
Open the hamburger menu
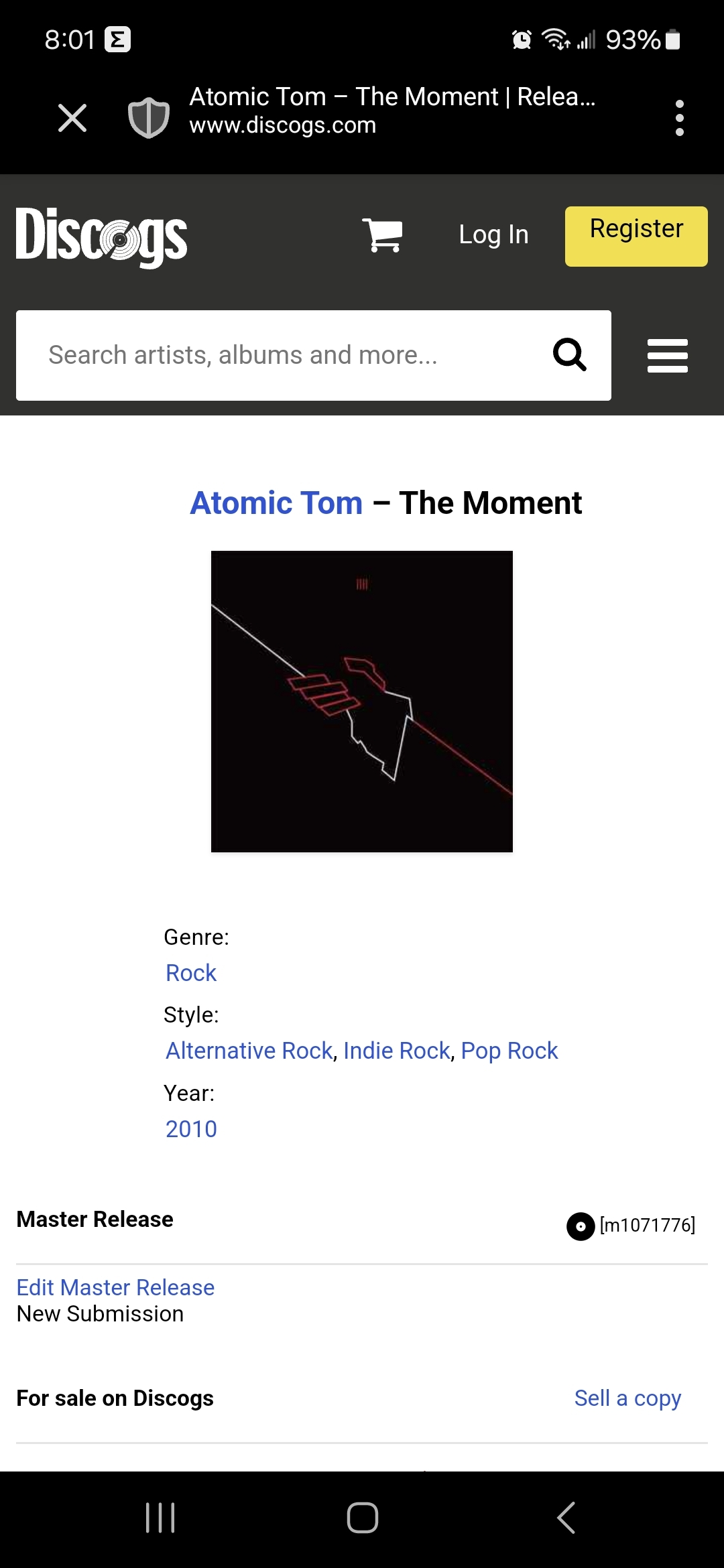[x=668, y=355]
